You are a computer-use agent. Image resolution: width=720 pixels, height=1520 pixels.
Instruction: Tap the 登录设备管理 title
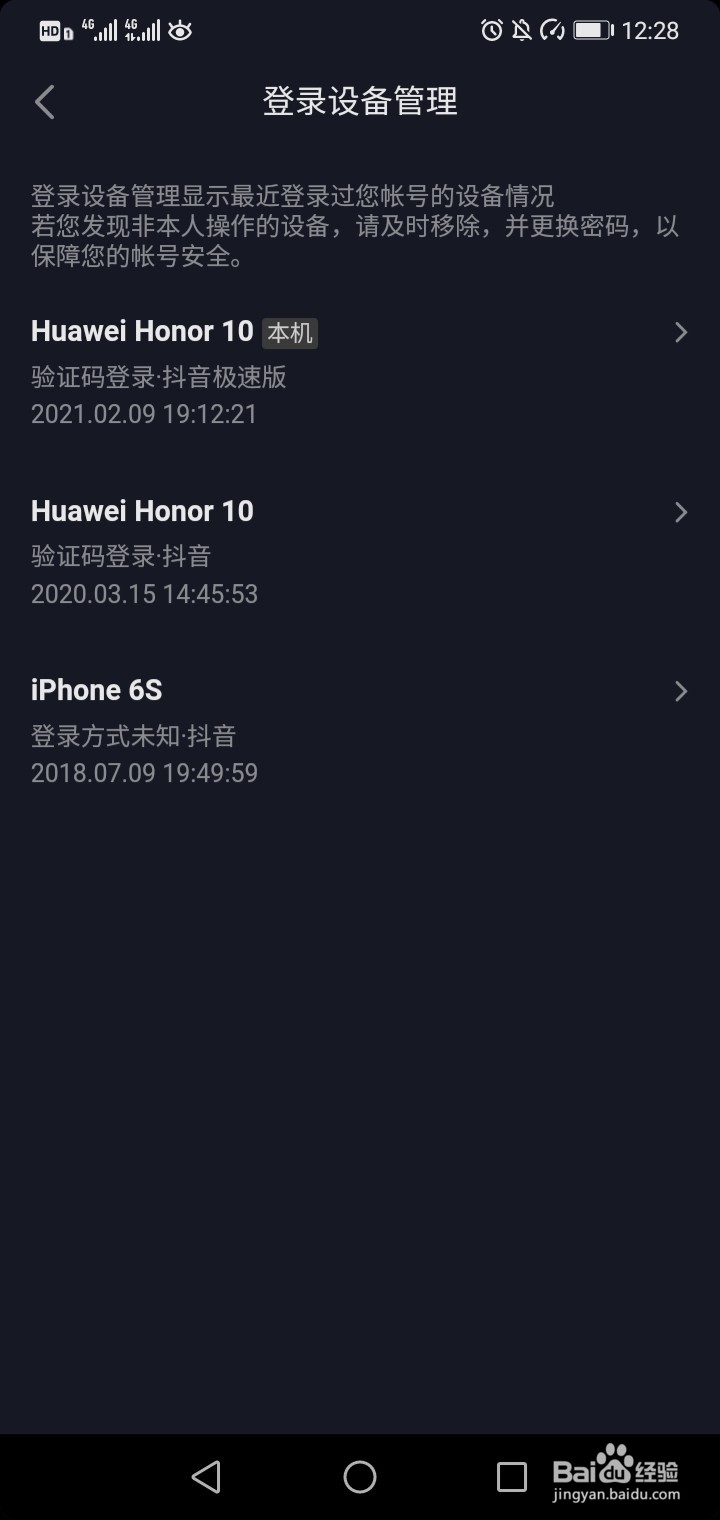click(x=360, y=102)
